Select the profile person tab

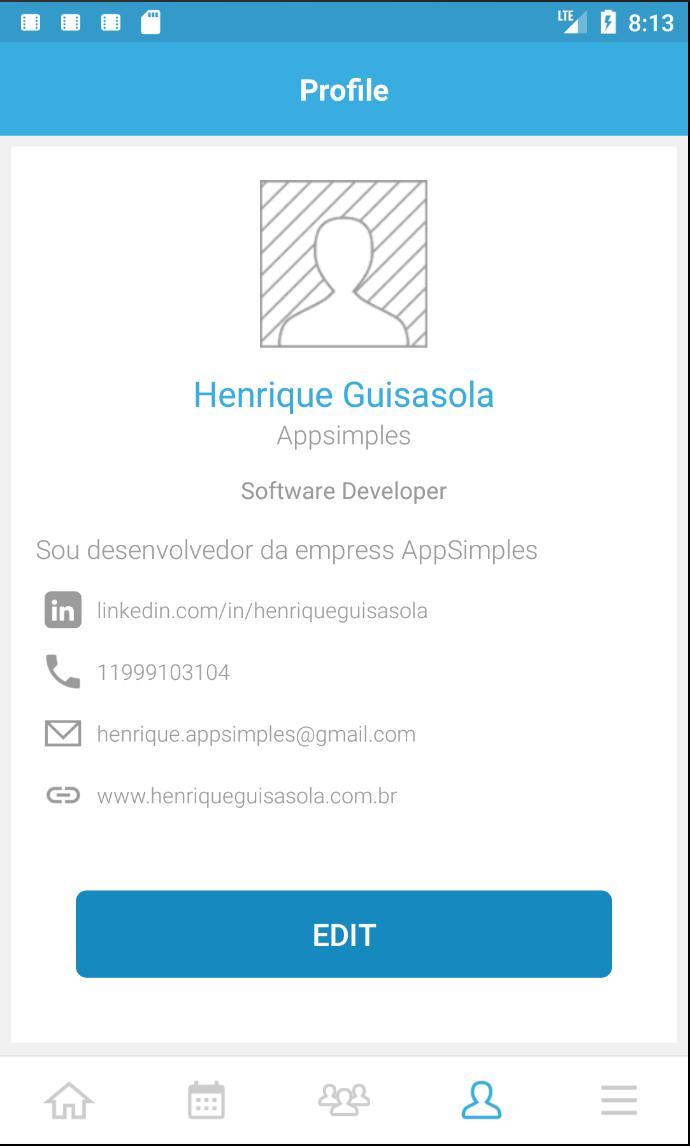[481, 1100]
